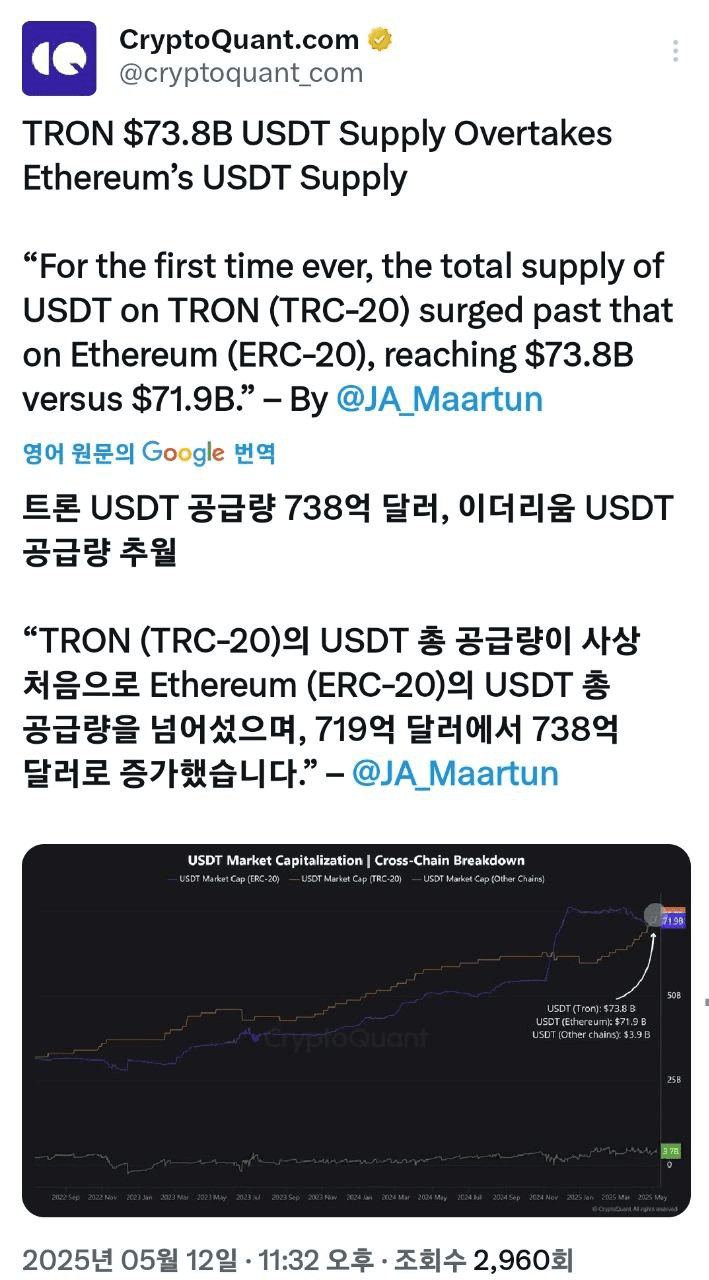Open CryptoQuant.com profile avatar

coord(59,58)
